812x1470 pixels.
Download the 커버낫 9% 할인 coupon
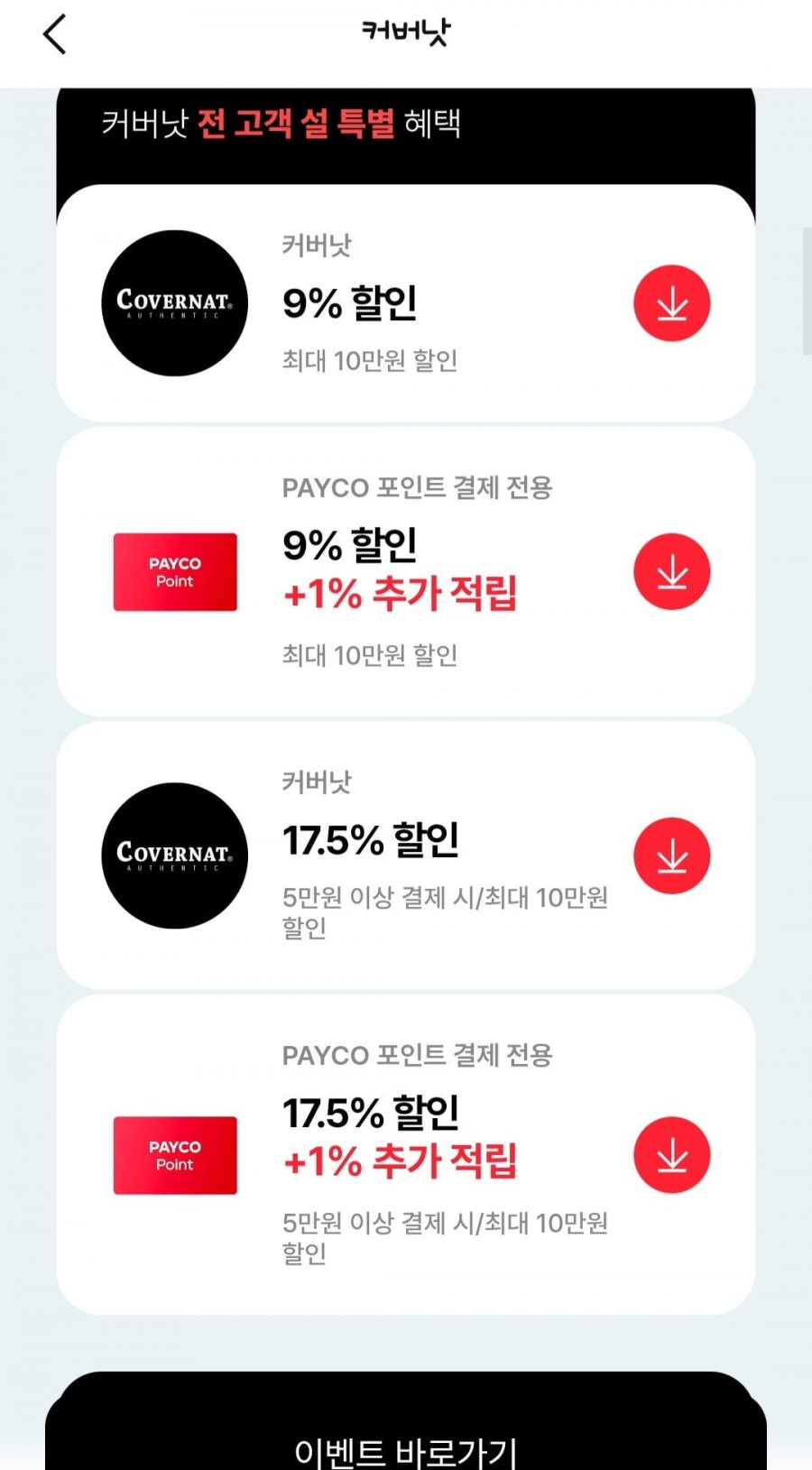coord(671,303)
